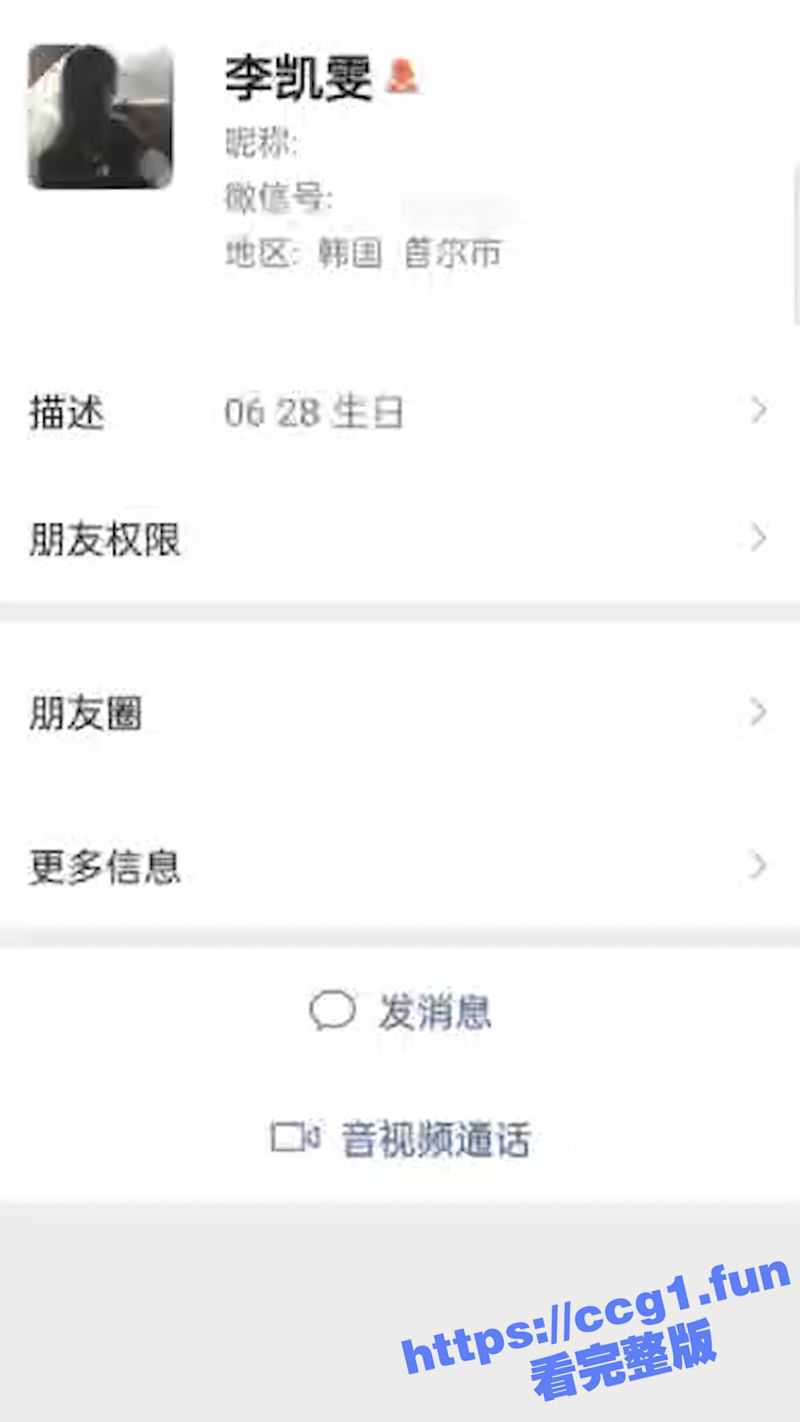View 李凯雯's profile photo
Screen dimensions: 800x1422
[x=100, y=117]
